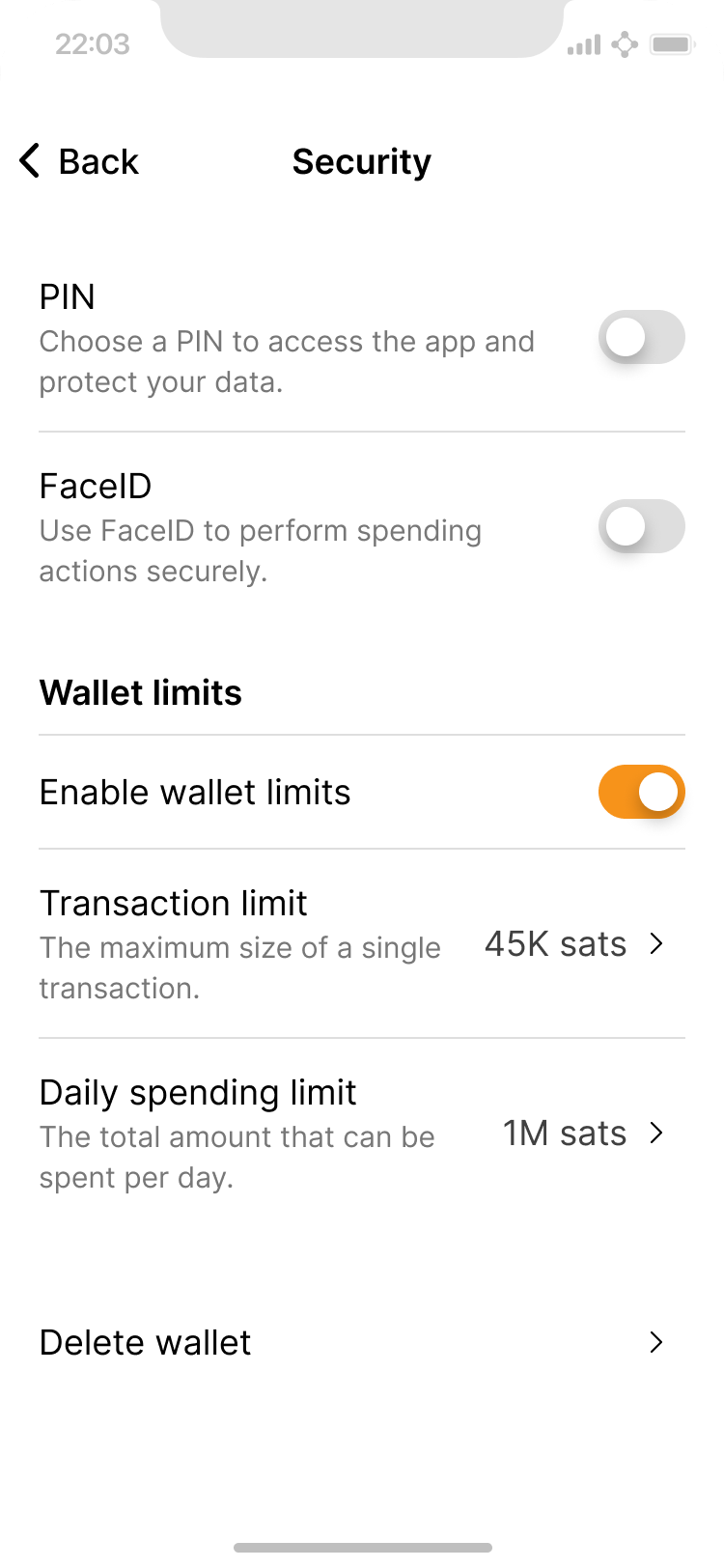Enable the PIN toggle
The image size is (724, 1568).
pyautogui.click(x=641, y=337)
